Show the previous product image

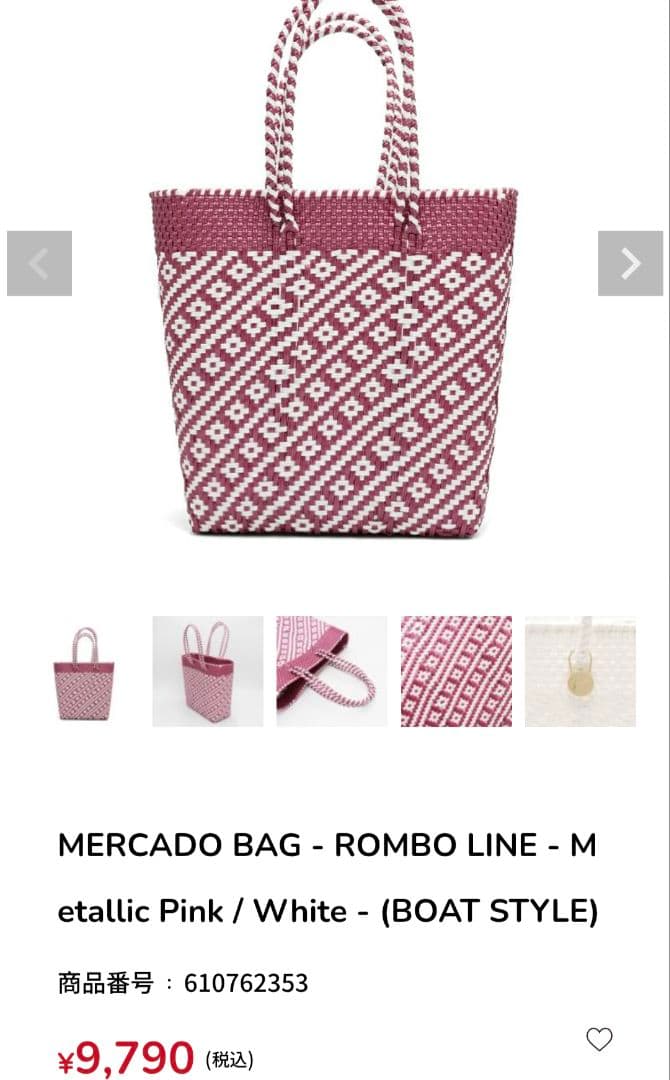click(39, 263)
